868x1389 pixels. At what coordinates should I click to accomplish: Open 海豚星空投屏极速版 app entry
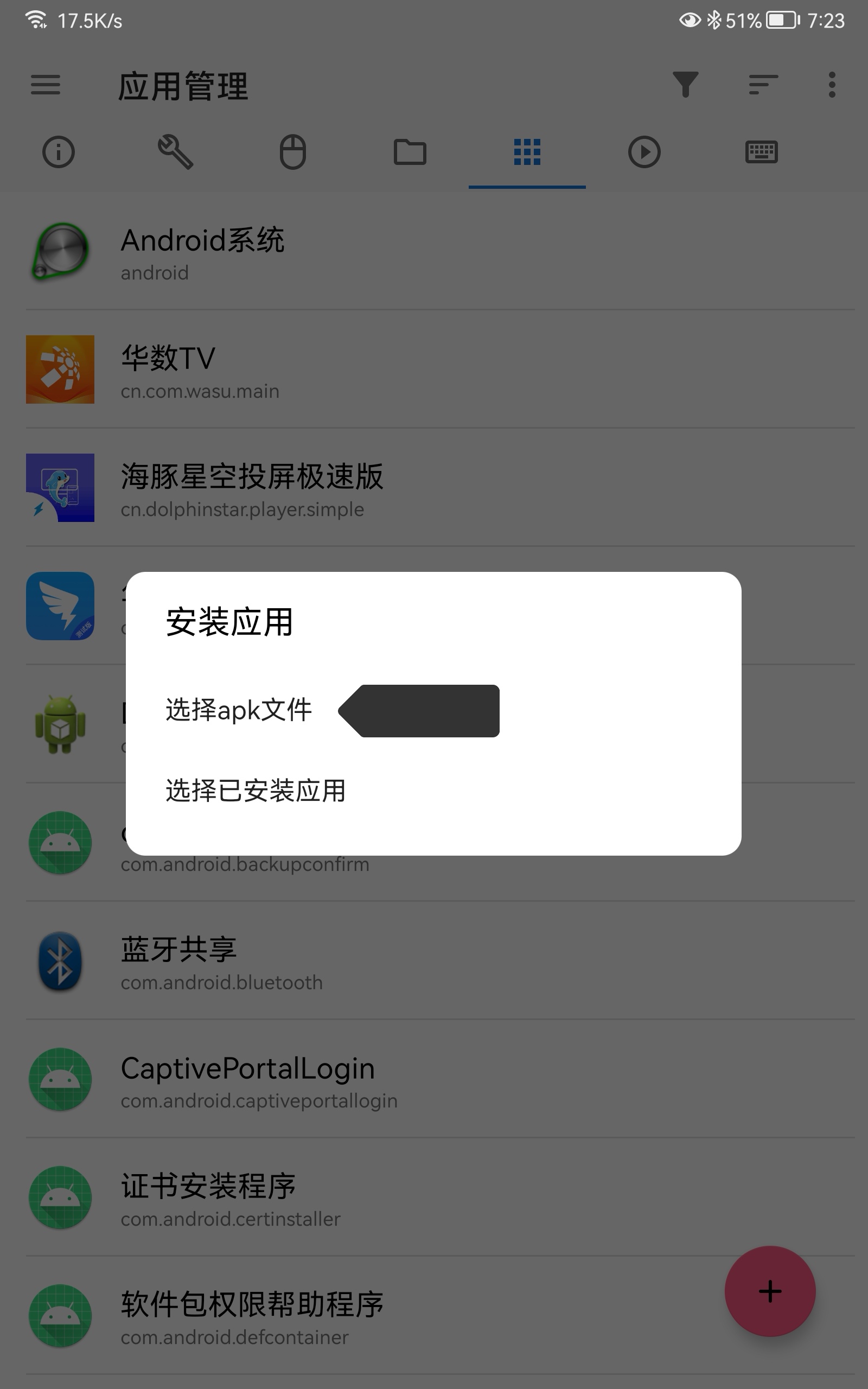pos(251,488)
